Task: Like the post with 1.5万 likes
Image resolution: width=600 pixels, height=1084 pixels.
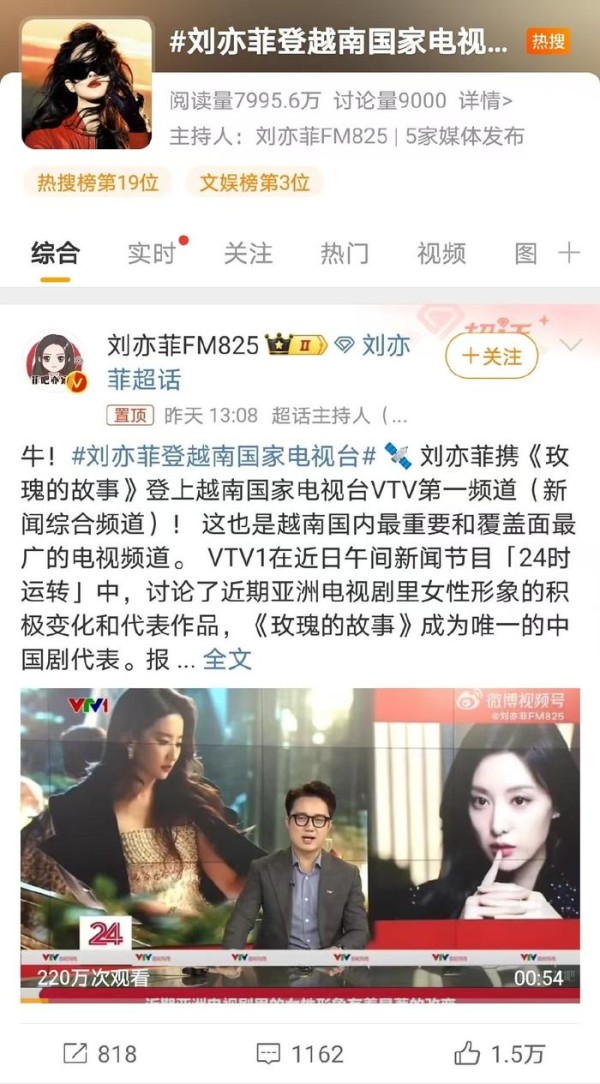Action: pos(499,1054)
